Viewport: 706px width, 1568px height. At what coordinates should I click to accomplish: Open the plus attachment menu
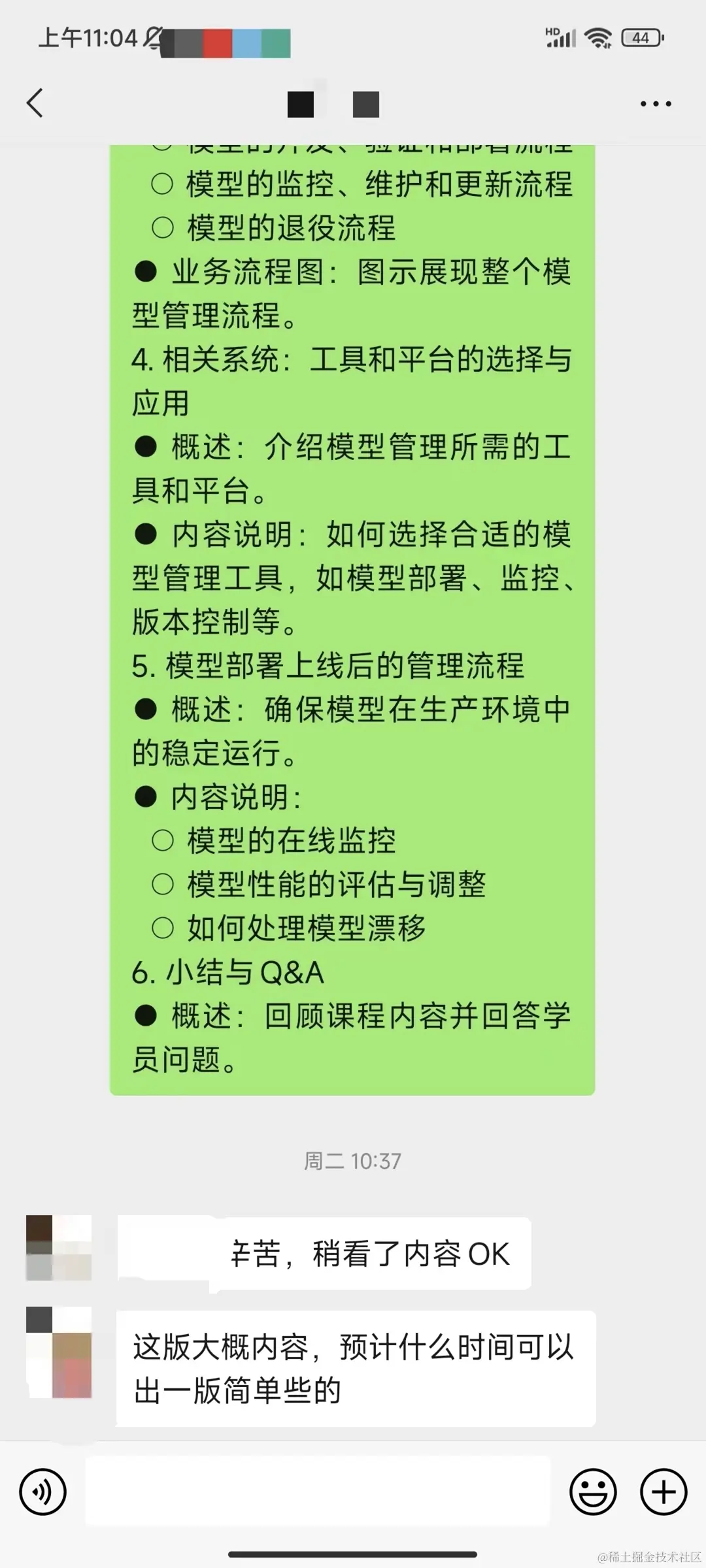(664, 1492)
